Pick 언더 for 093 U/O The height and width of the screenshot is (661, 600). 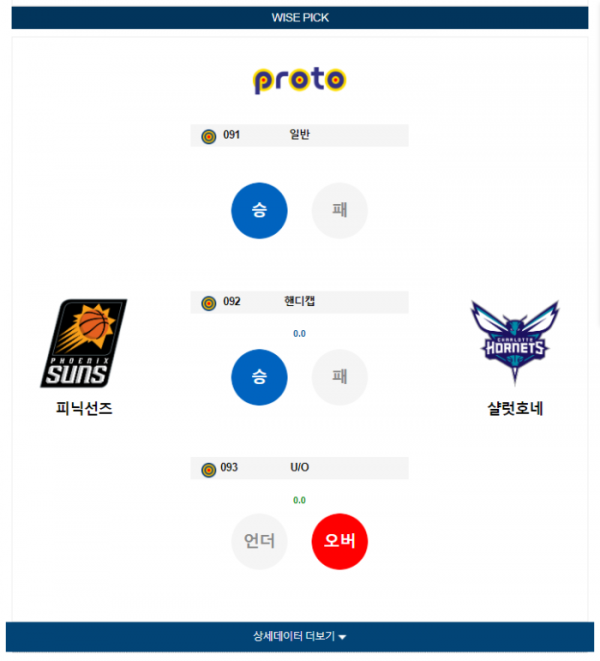(x=259, y=542)
